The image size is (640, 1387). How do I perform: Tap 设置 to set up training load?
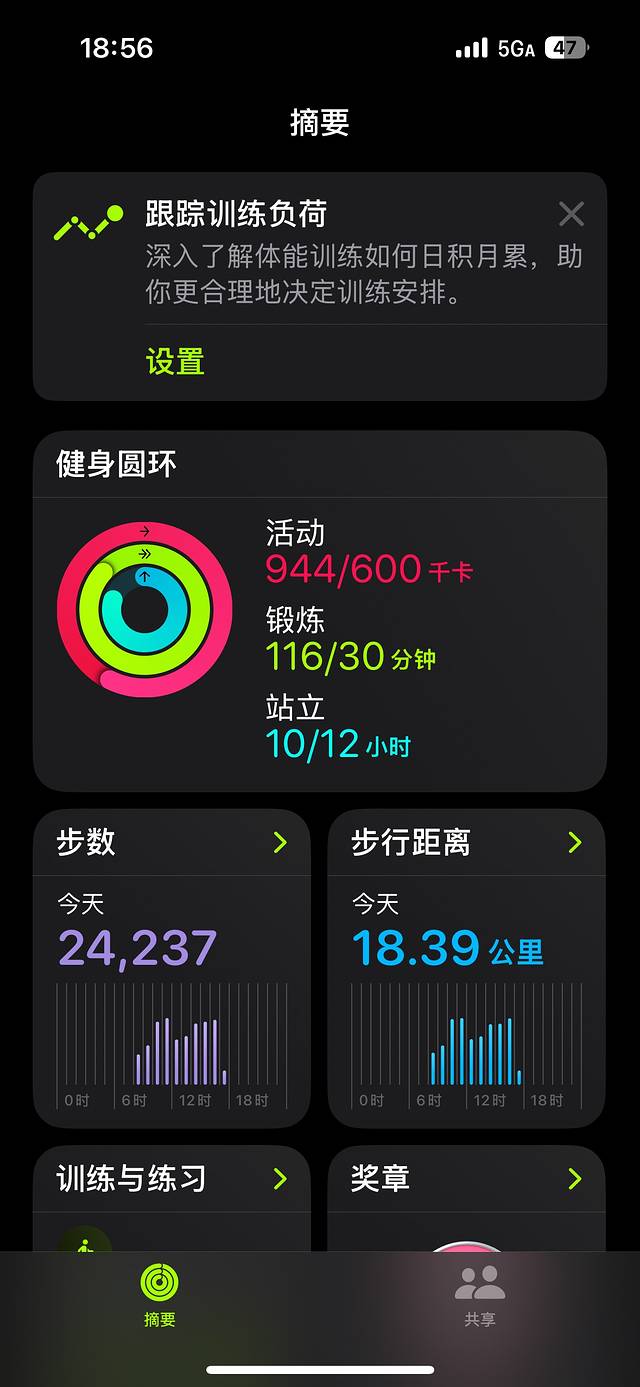(x=175, y=361)
